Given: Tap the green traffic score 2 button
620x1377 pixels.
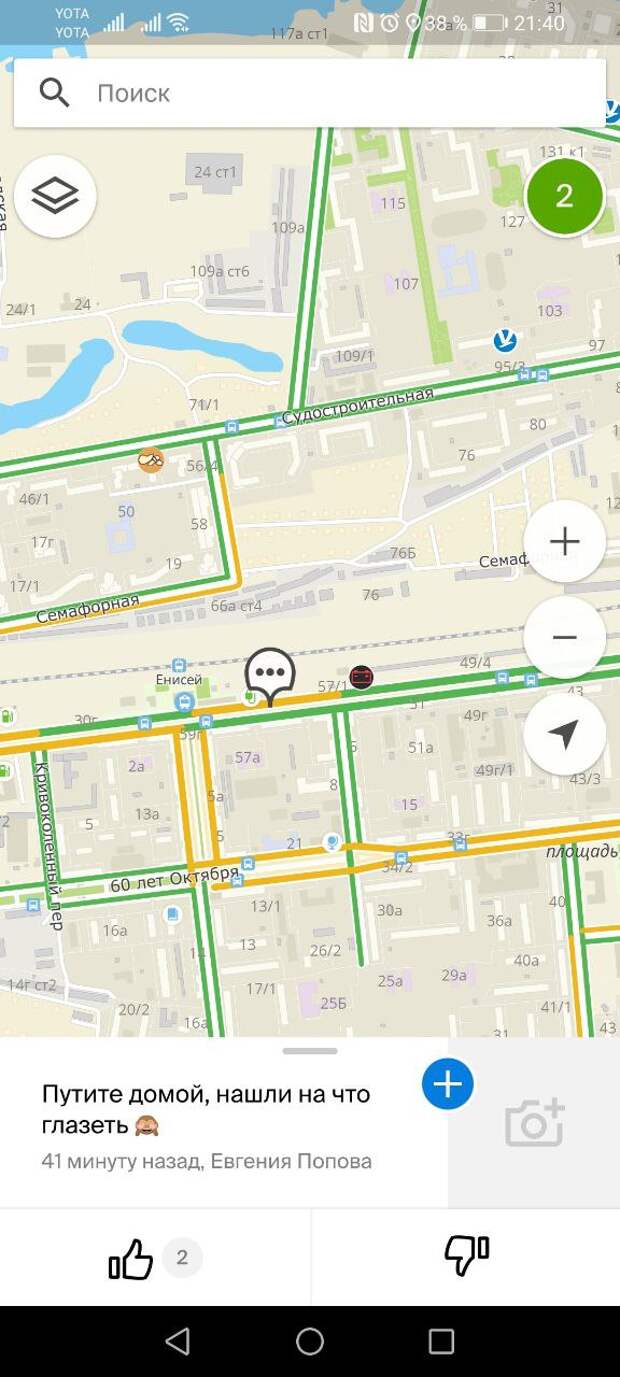Looking at the screenshot, I should 564,196.
